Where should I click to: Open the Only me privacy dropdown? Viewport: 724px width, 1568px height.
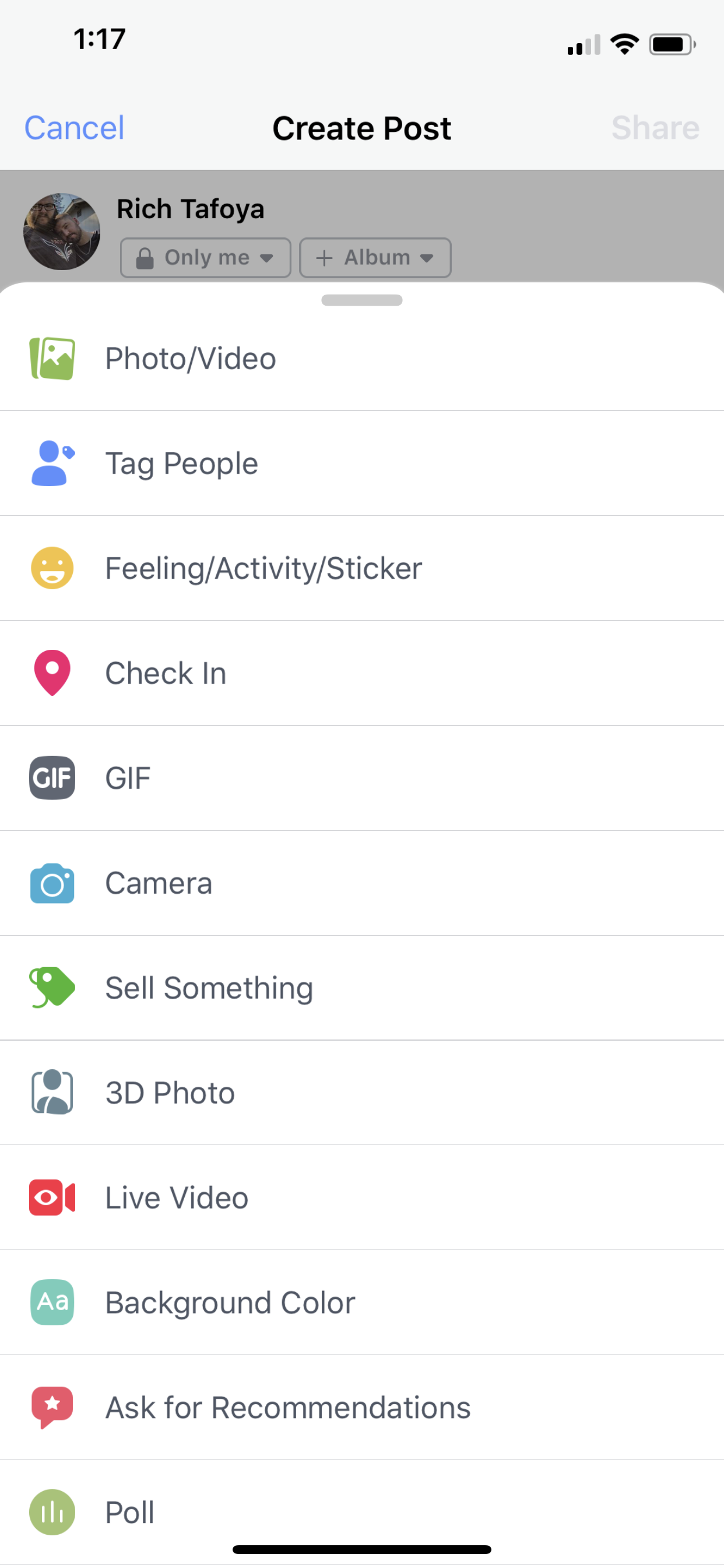[206, 257]
